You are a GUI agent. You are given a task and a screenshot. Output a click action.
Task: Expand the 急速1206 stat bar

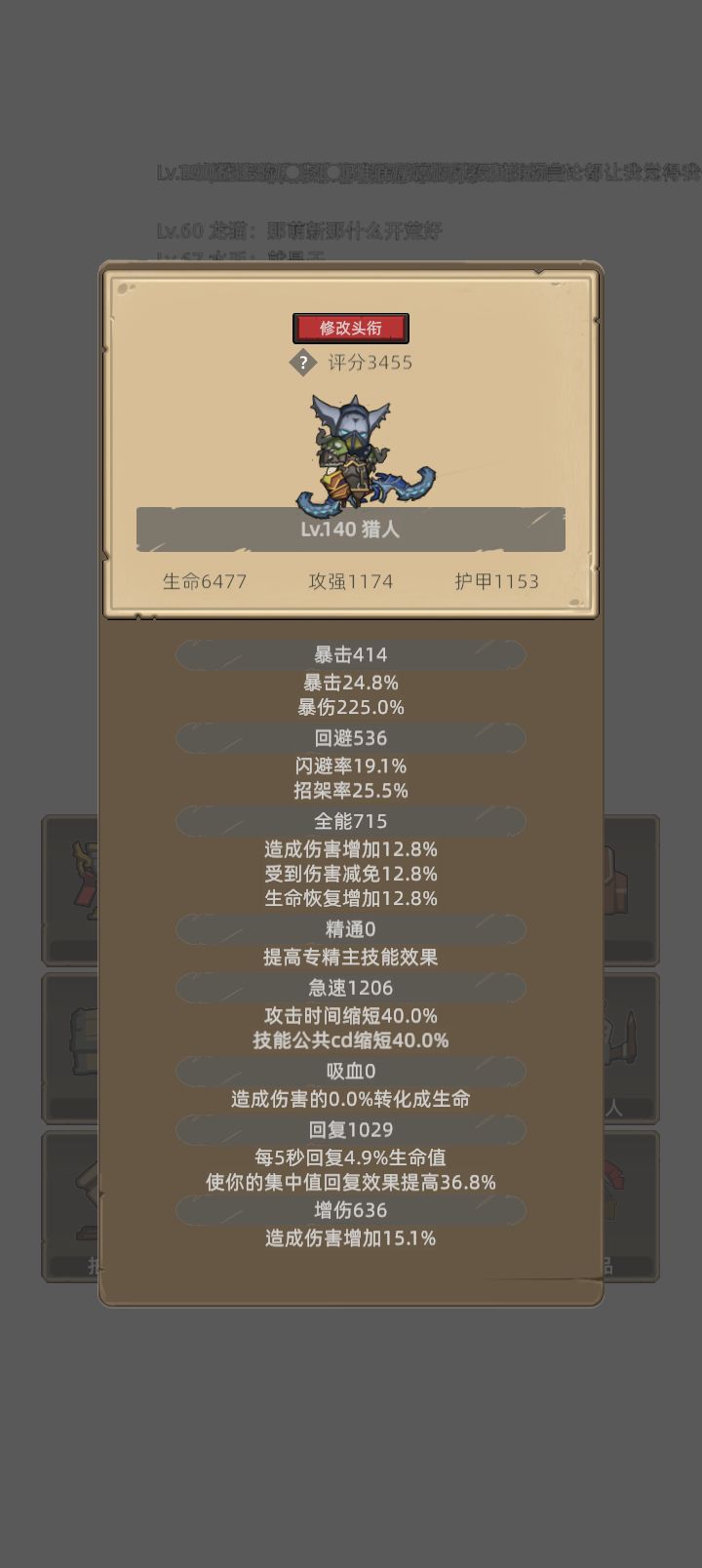point(350,988)
